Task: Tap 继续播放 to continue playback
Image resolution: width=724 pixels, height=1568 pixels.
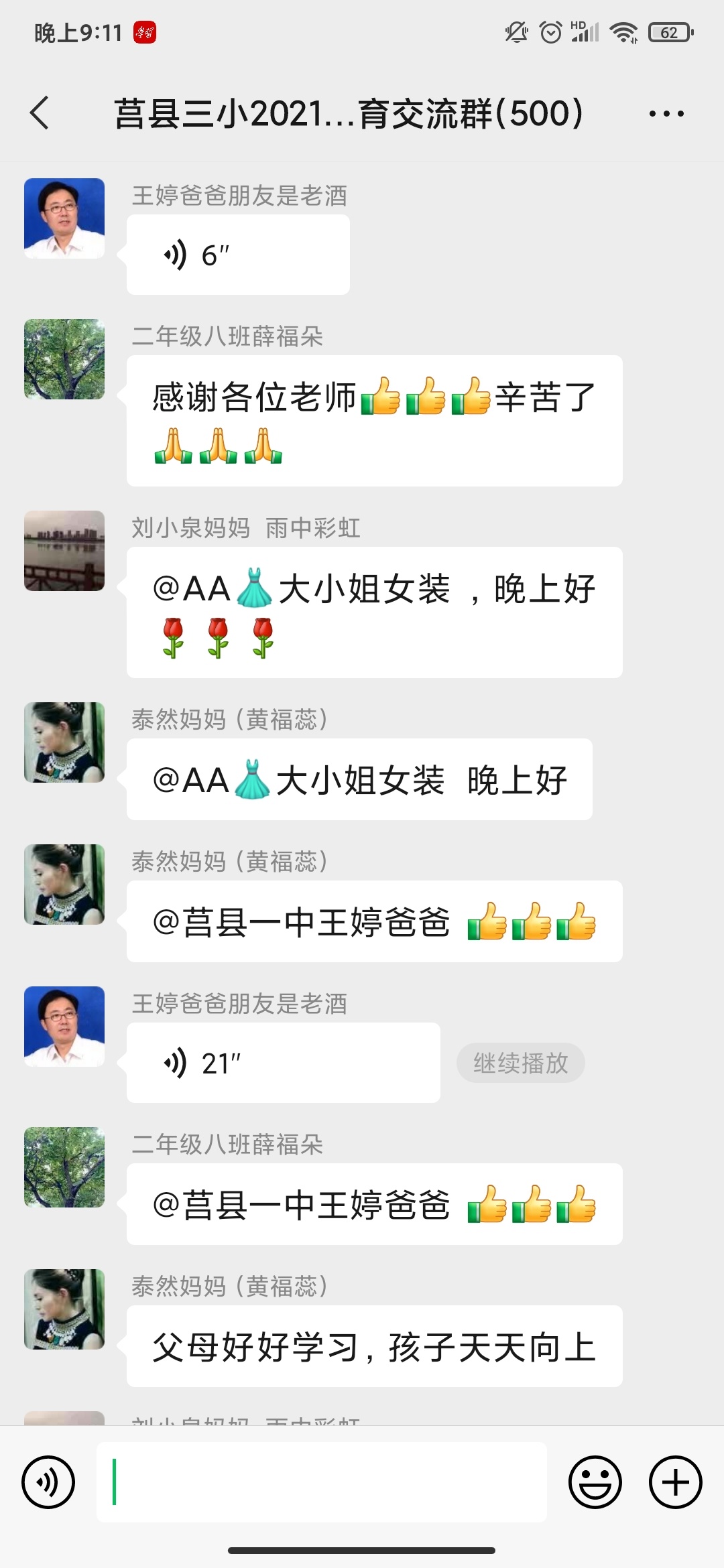Action: [x=521, y=1063]
